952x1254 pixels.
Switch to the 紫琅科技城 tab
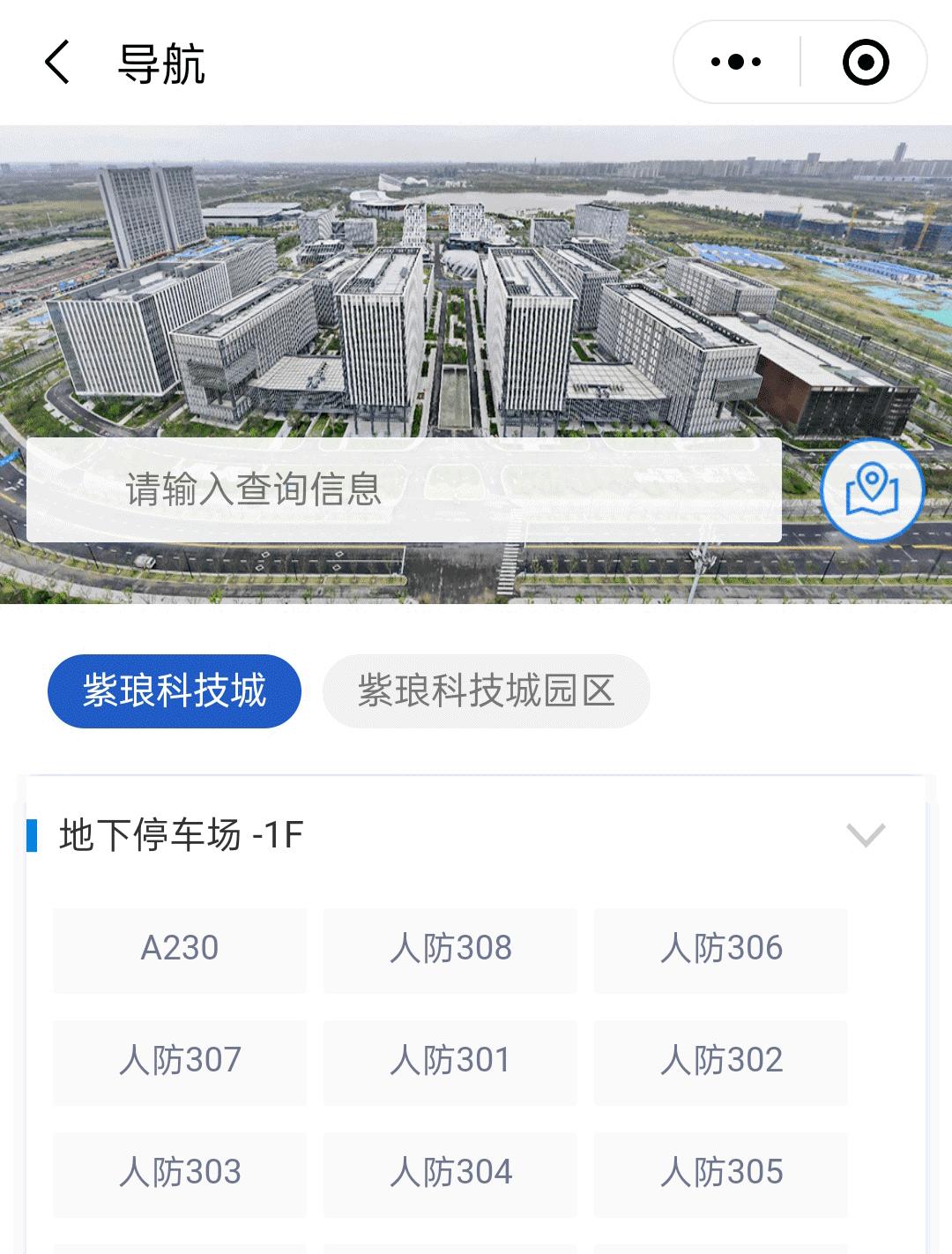pos(175,691)
